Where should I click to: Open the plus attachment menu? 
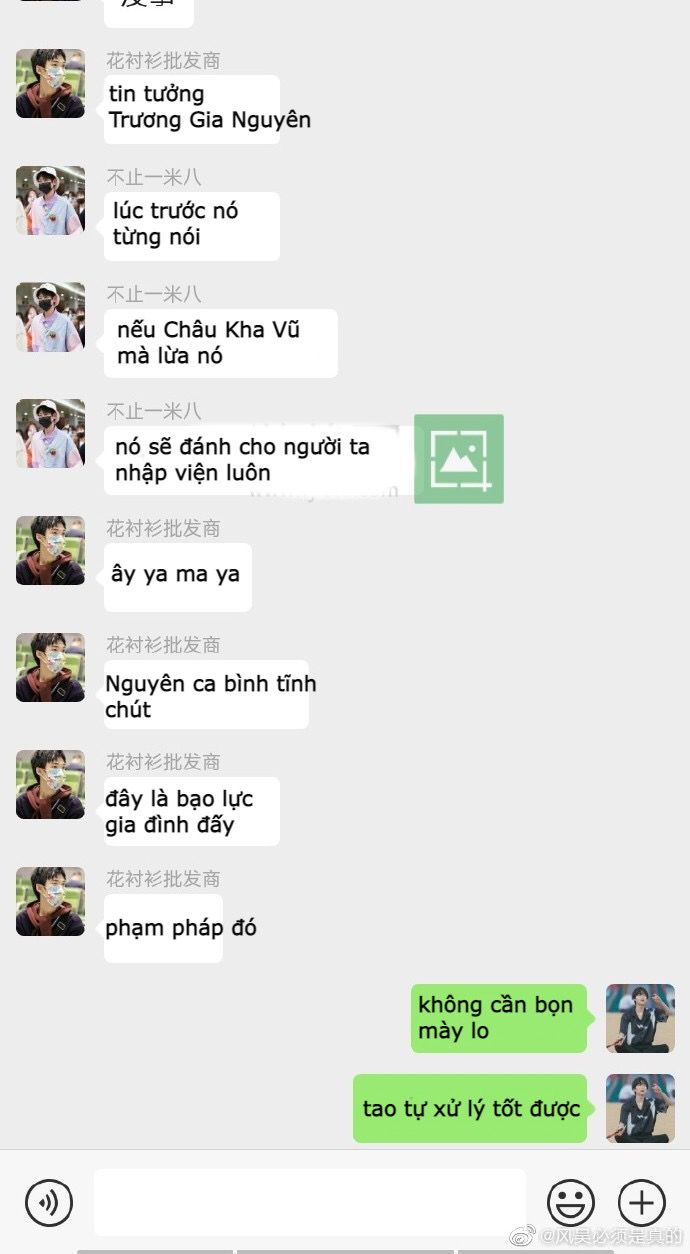tap(642, 1202)
